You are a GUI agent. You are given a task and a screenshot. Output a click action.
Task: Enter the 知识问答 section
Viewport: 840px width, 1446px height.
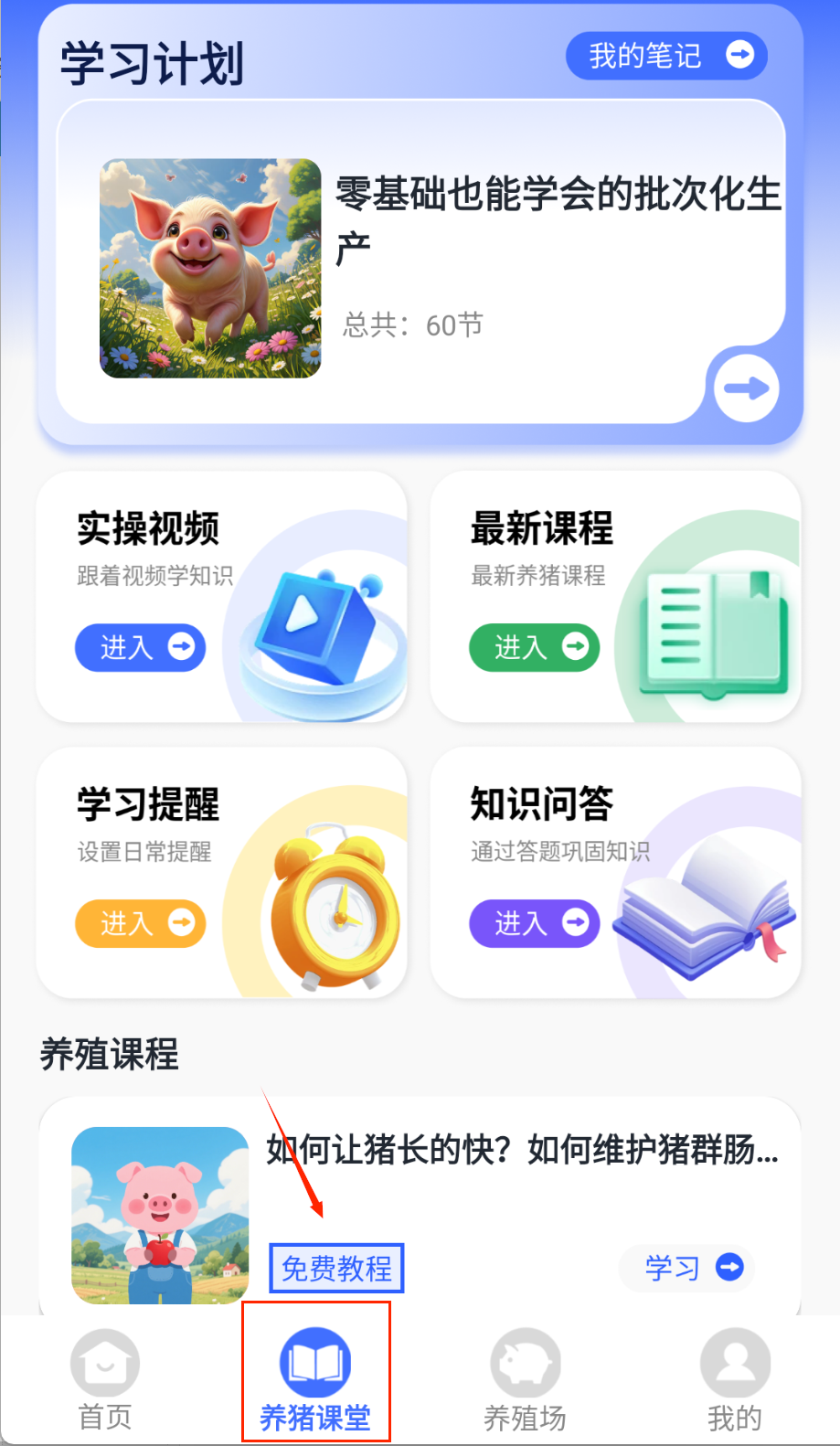click(x=534, y=923)
